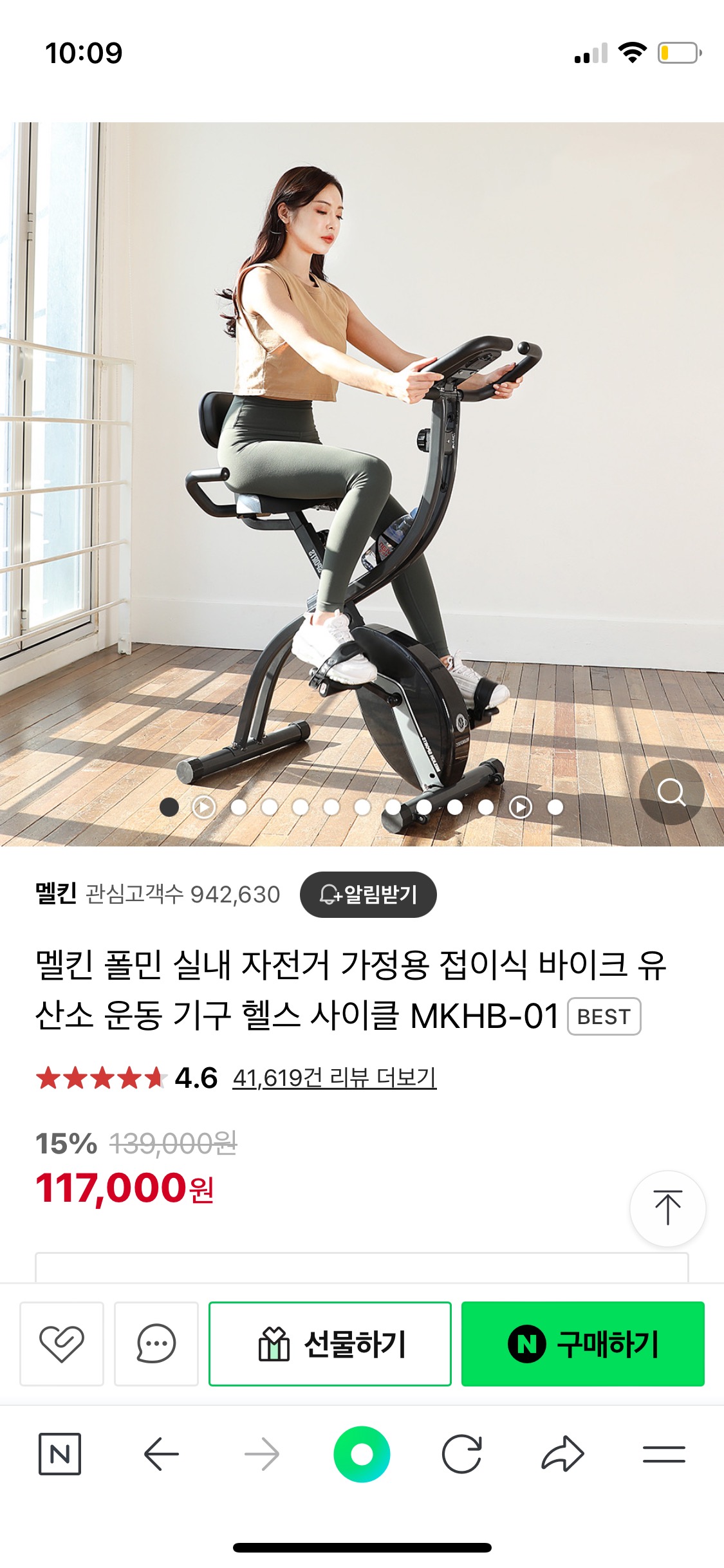Tap 구매하기 to buy the bike
This screenshot has height=1568, width=724.
click(x=582, y=1343)
